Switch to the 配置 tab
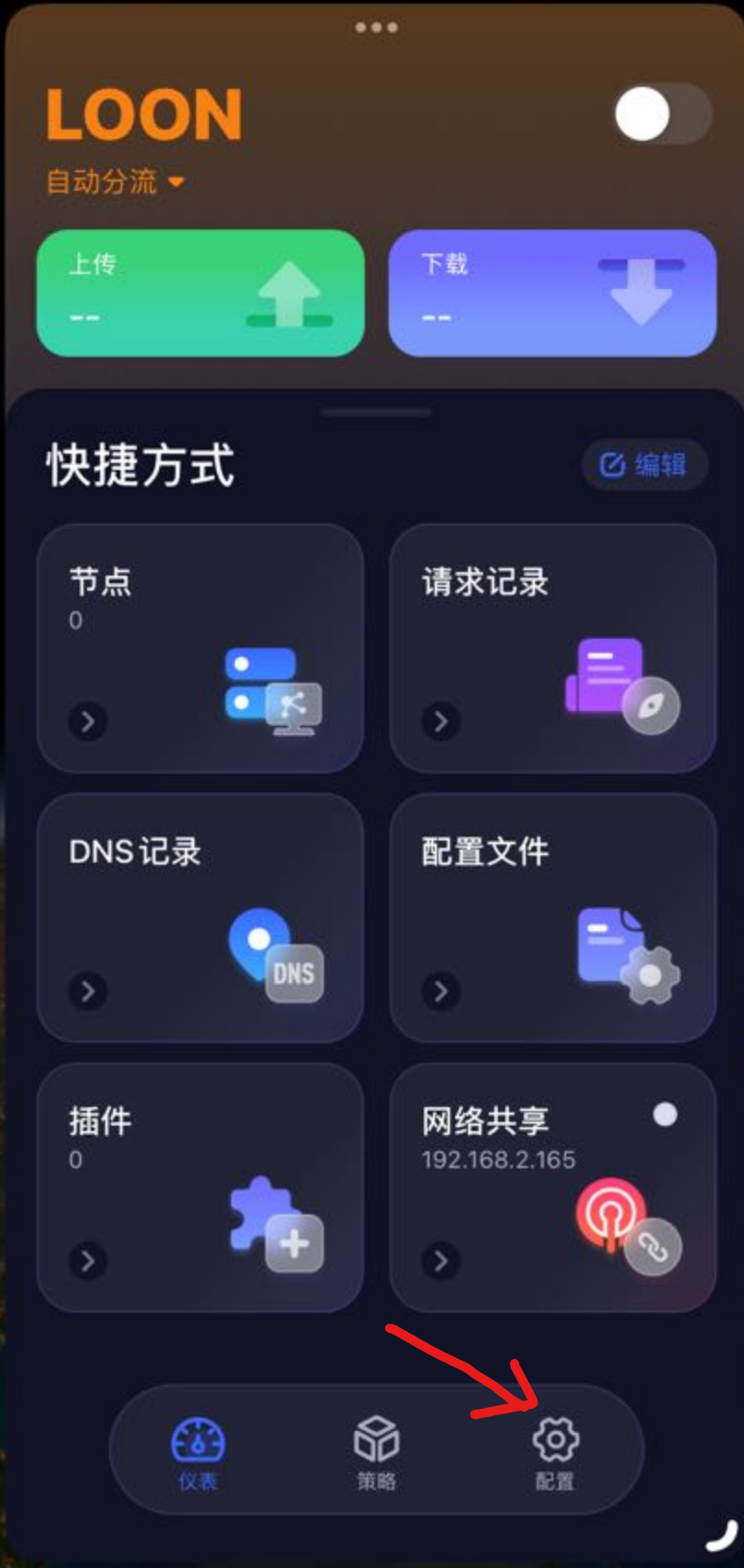This screenshot has width=744, height=1568. click(x=555, y=1451)
